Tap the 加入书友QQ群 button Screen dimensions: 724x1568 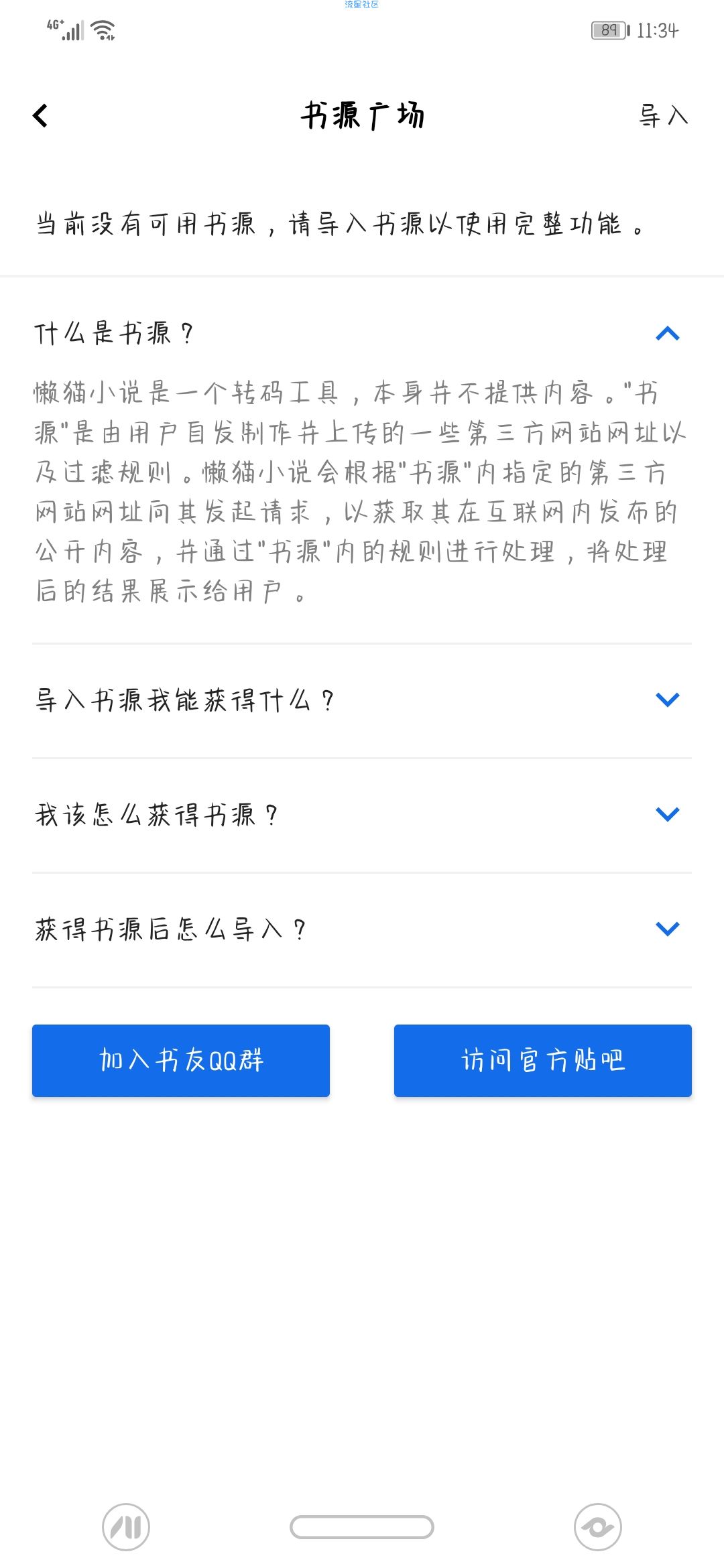[181, 1060]
